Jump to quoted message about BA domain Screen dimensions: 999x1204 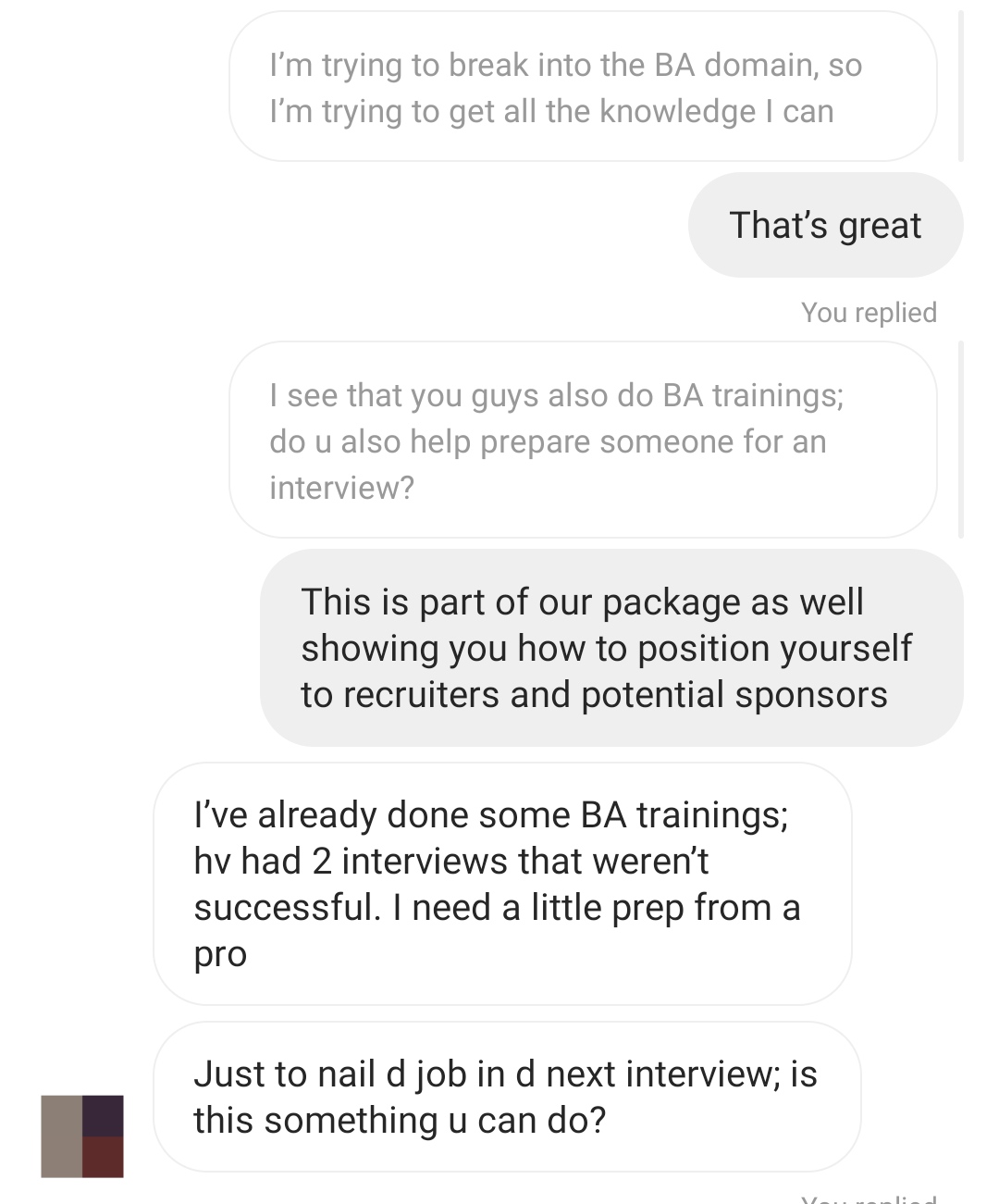(582, 88)
